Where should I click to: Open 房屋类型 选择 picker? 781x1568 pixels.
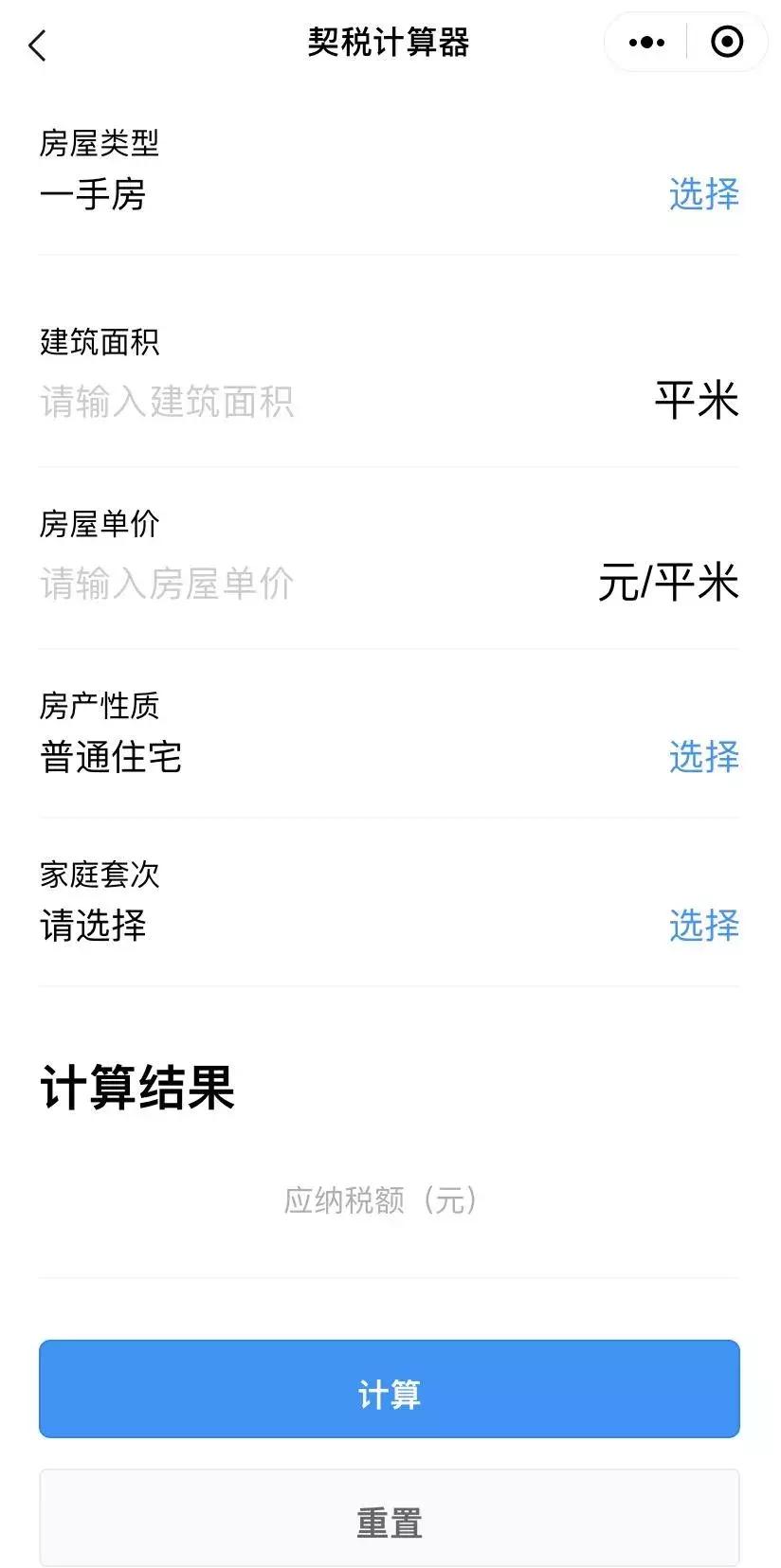tap(705, 195)
